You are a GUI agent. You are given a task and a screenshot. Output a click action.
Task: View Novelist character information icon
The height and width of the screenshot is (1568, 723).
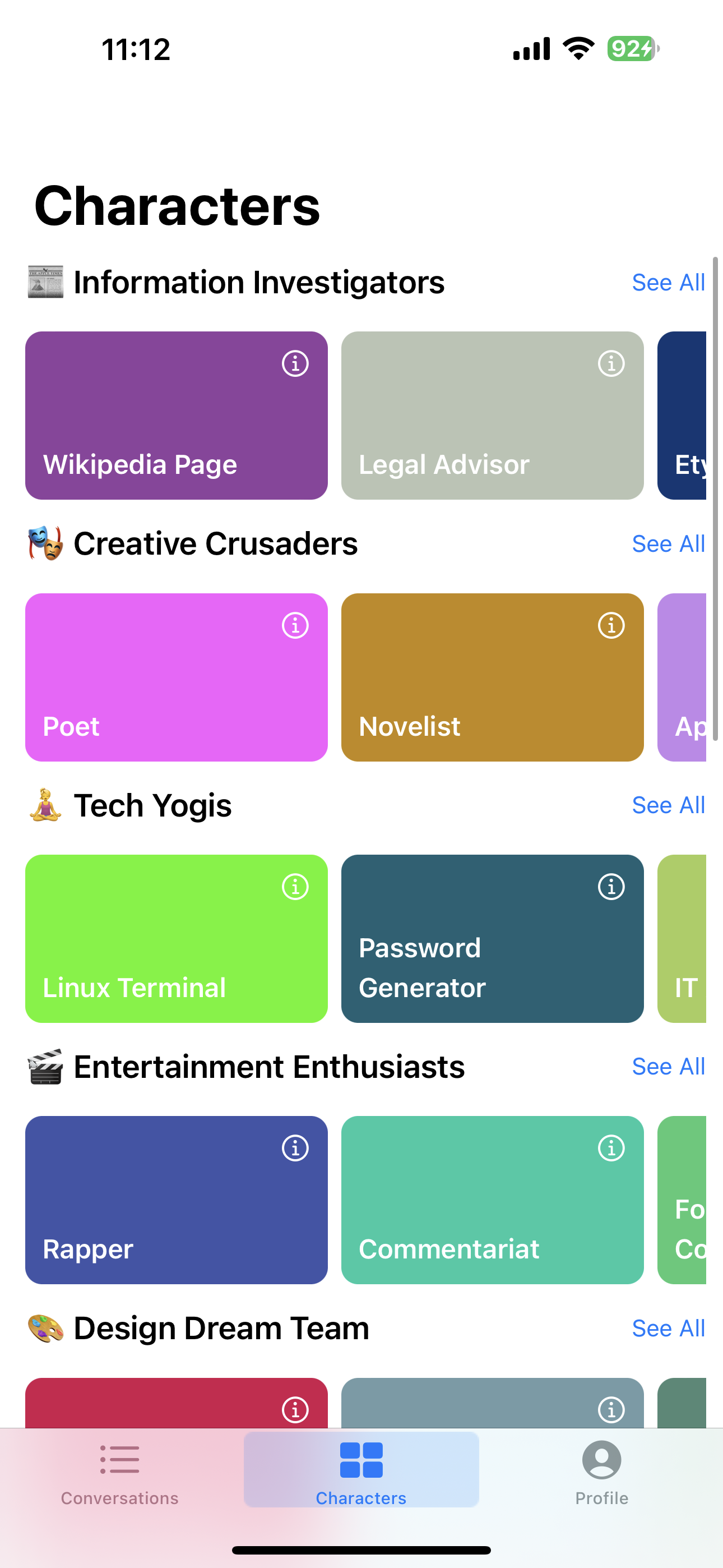[x=610, y=625]
